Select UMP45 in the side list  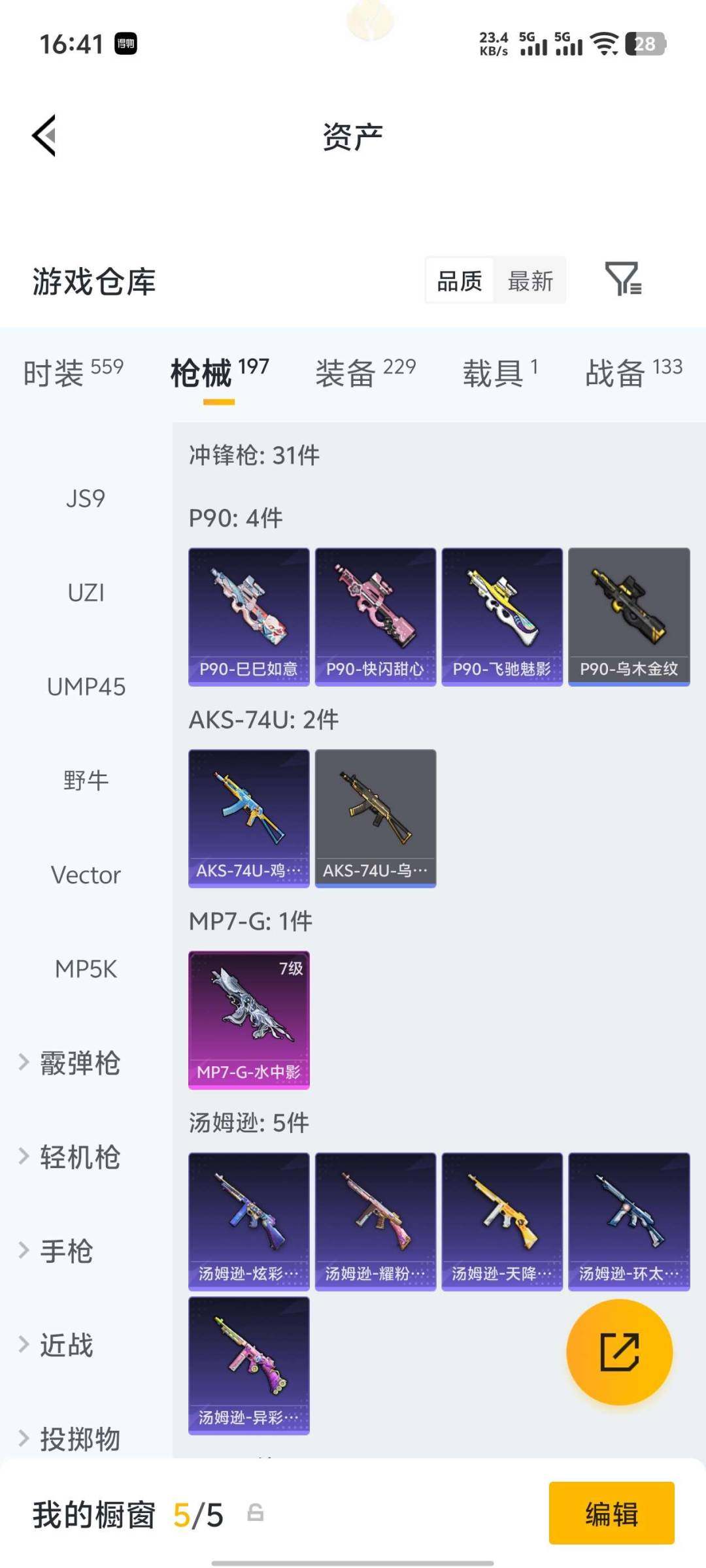point(86,687)
